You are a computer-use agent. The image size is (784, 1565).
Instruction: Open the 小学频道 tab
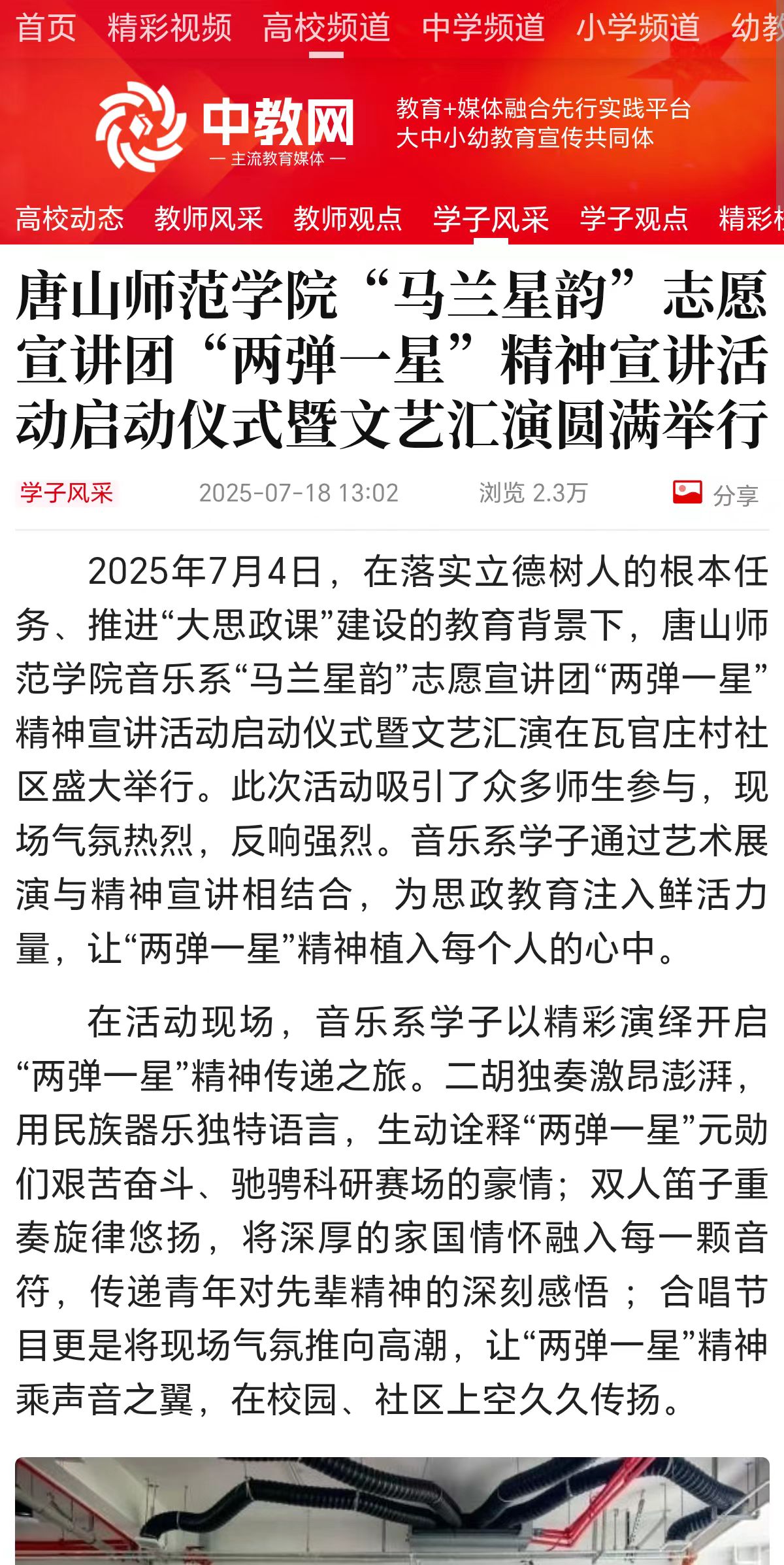click(638, 27)
